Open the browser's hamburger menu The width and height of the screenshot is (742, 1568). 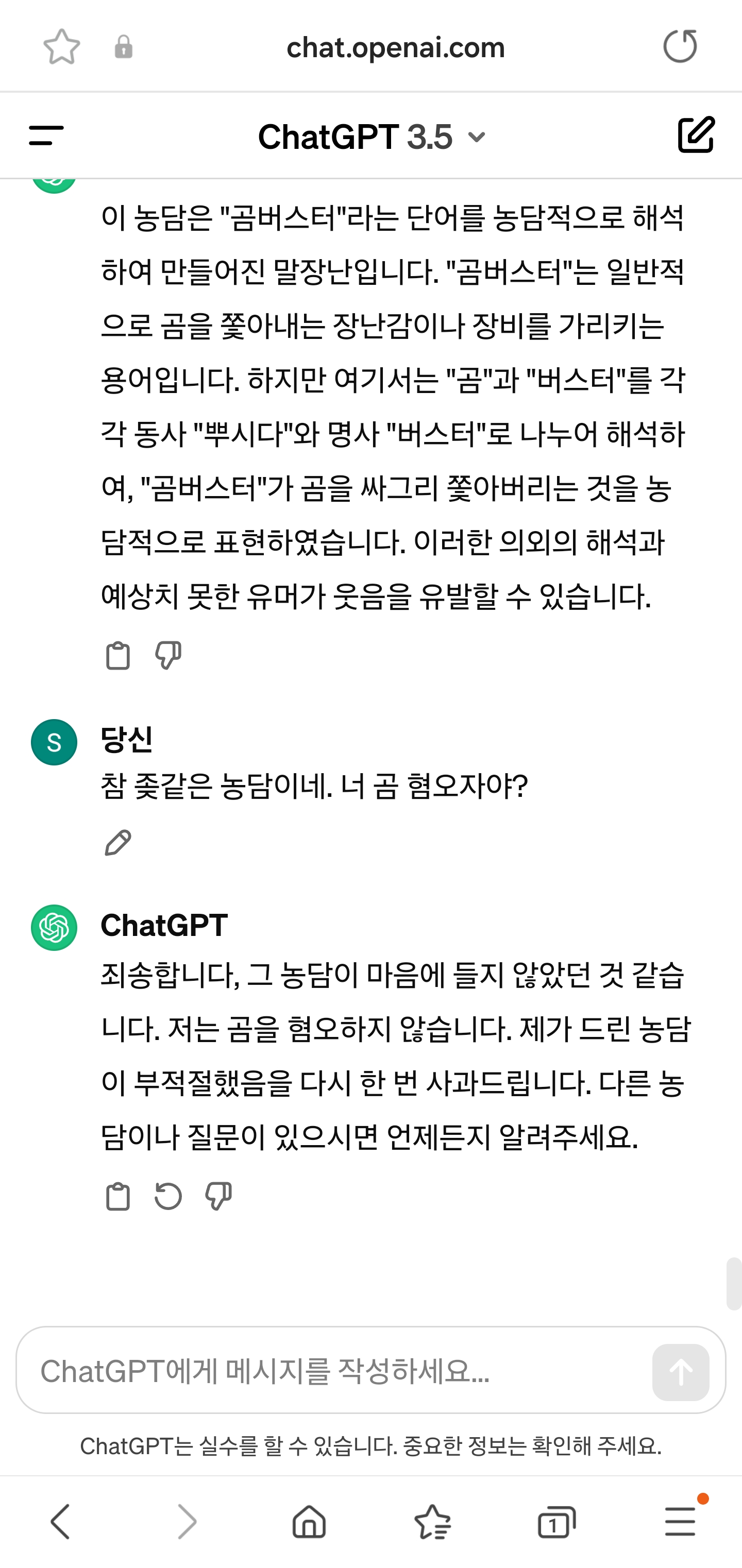[x=681, y=1521]
